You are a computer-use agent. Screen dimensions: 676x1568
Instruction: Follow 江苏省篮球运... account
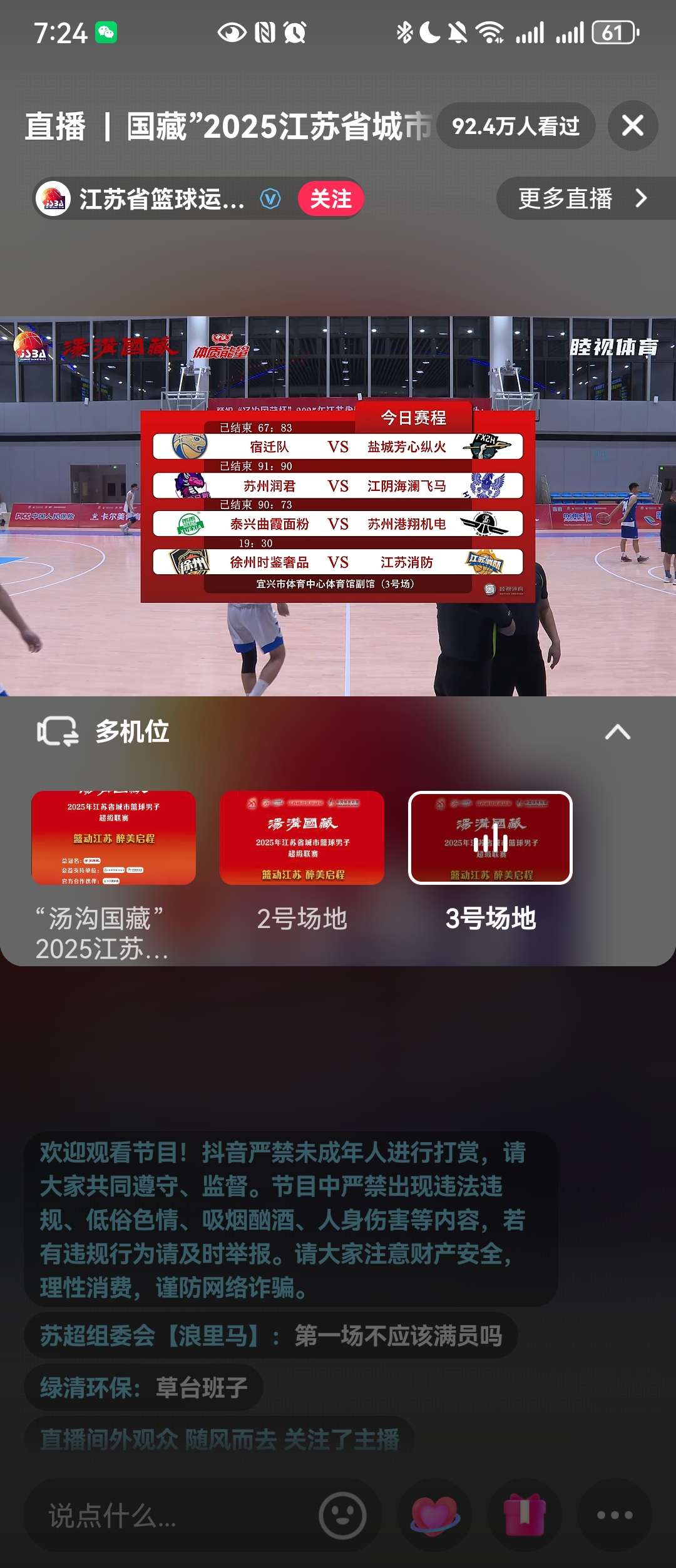tap(330, 199)
